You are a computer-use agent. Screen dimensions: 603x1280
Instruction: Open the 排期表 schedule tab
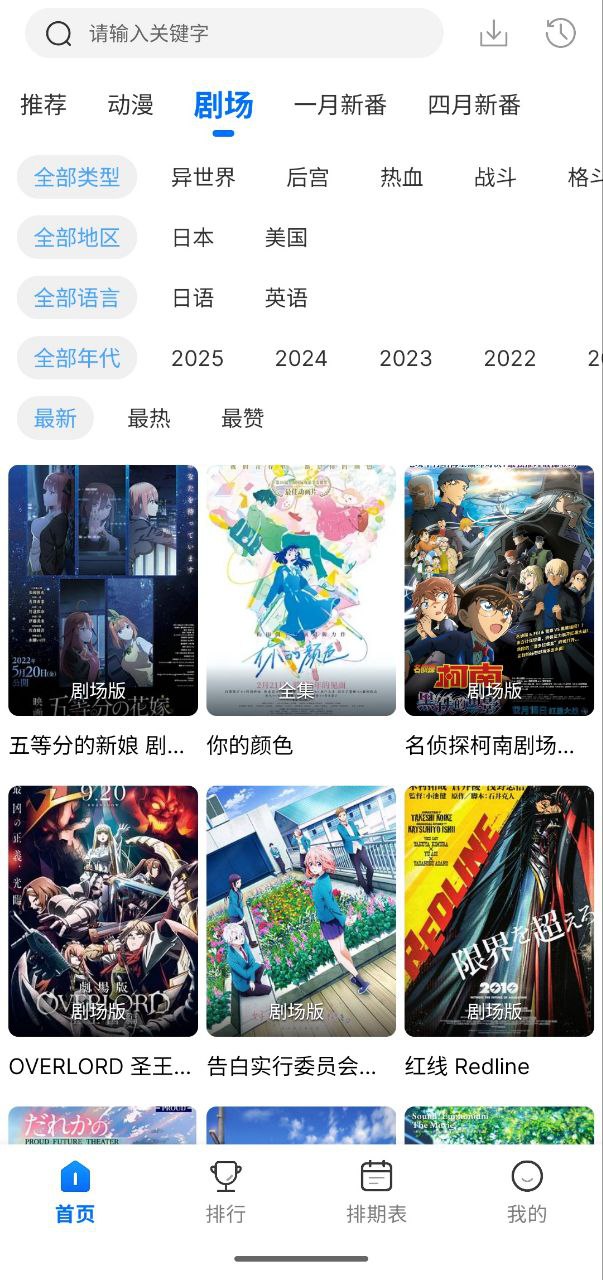pyautogui.click(x=376, y=1192)
